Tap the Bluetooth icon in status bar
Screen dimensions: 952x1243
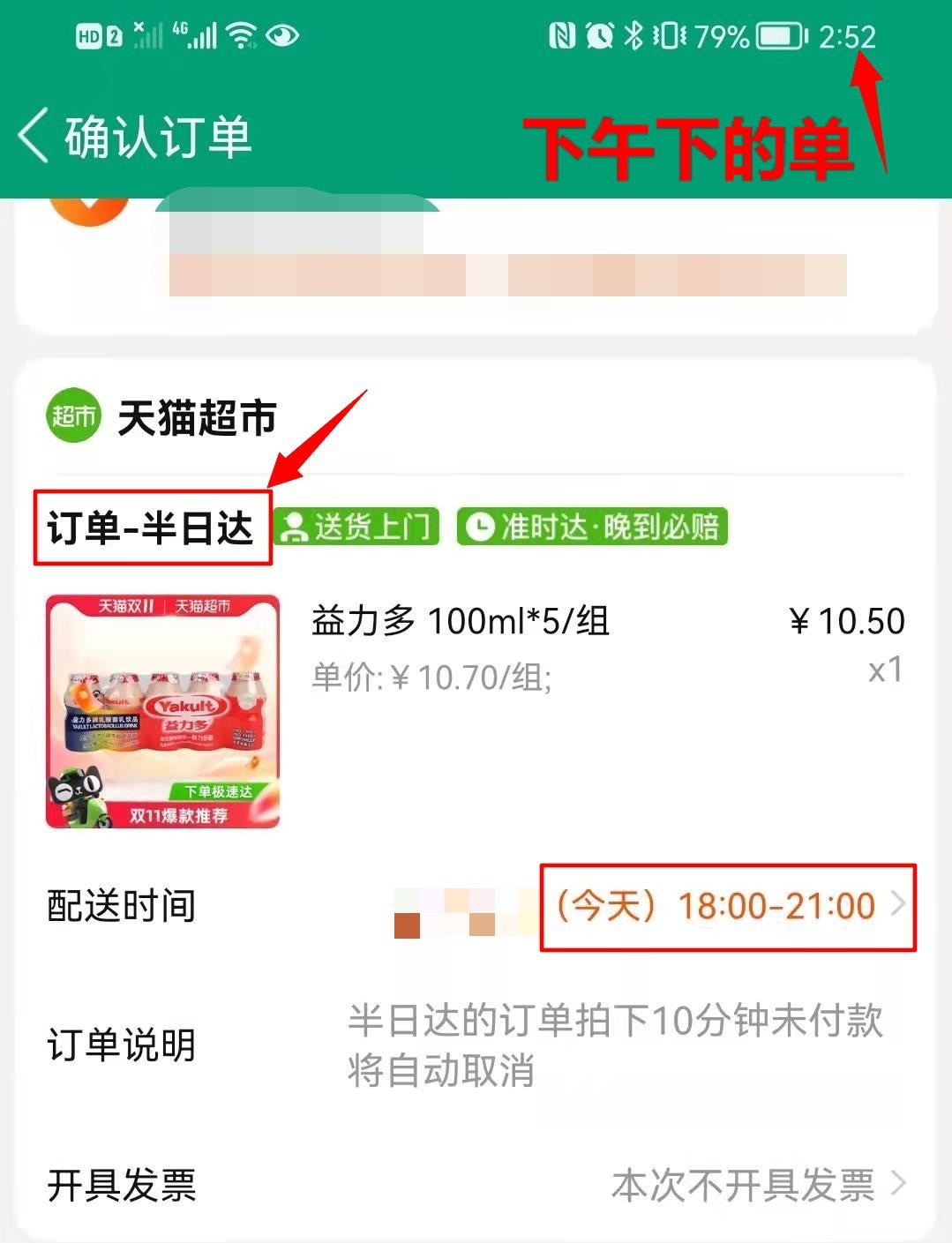coord(634,35)
